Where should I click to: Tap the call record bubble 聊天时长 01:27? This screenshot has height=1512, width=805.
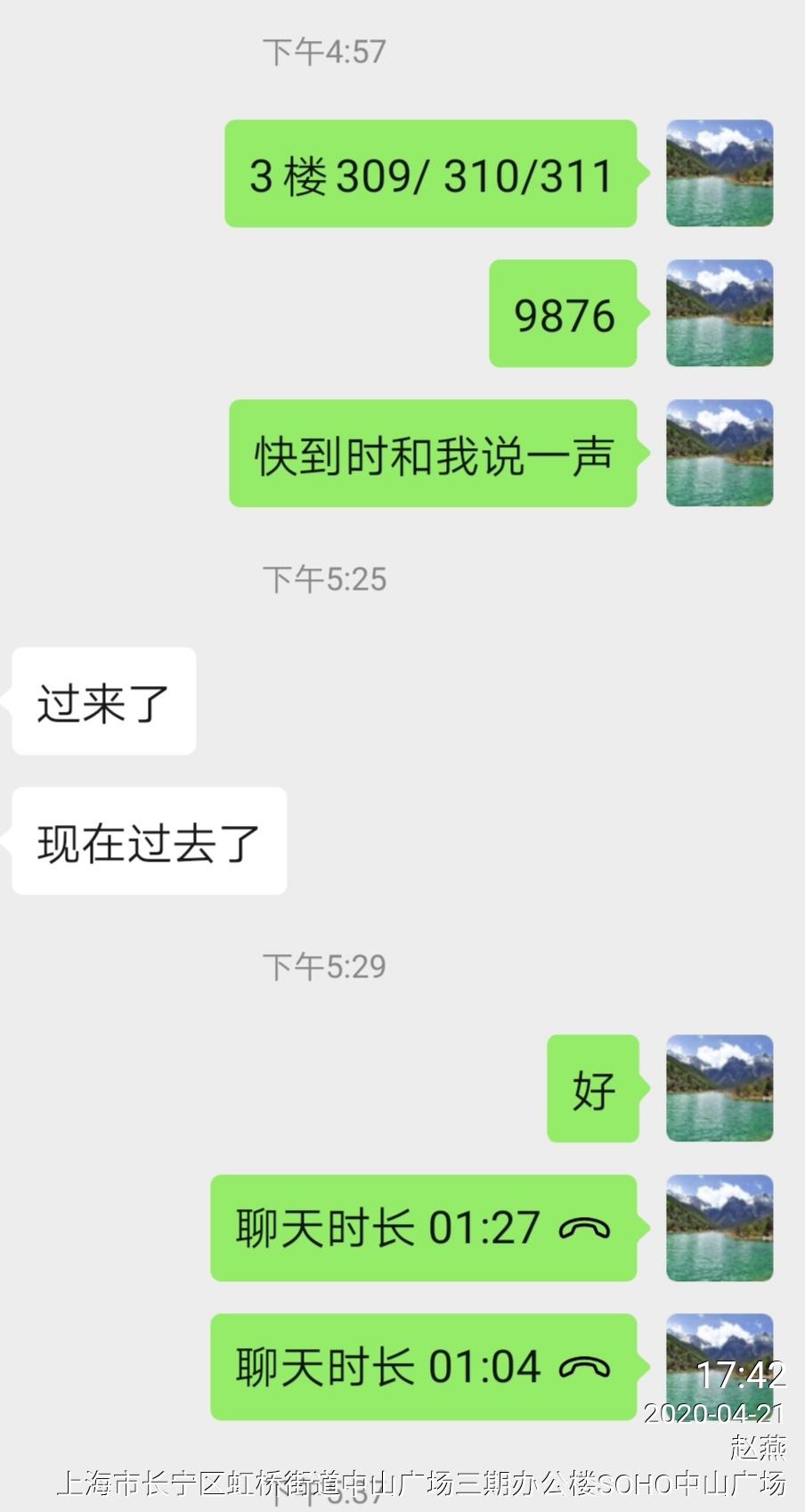tap(423, 1228)
